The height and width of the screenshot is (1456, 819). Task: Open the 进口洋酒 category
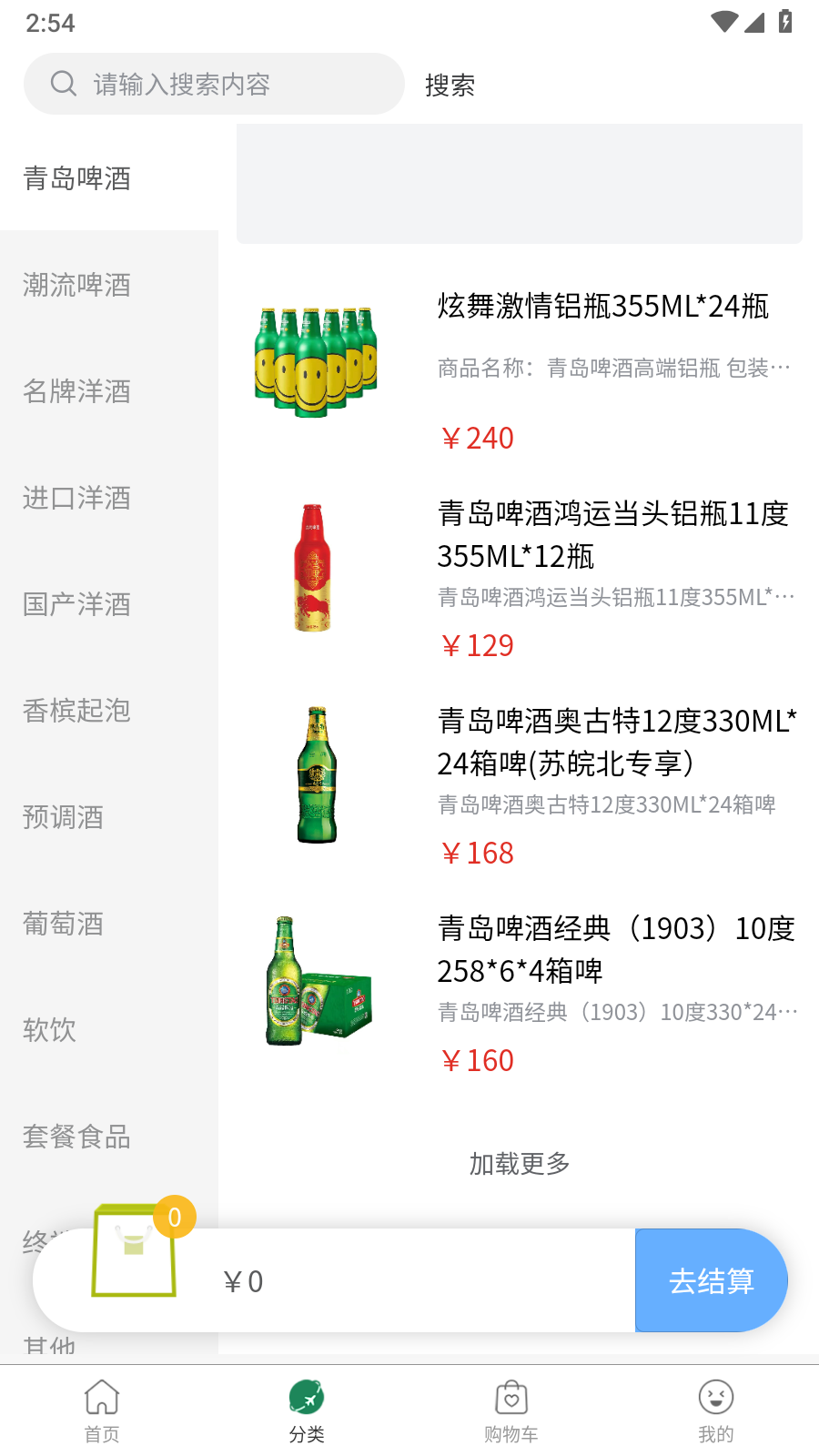coord(77,498)
